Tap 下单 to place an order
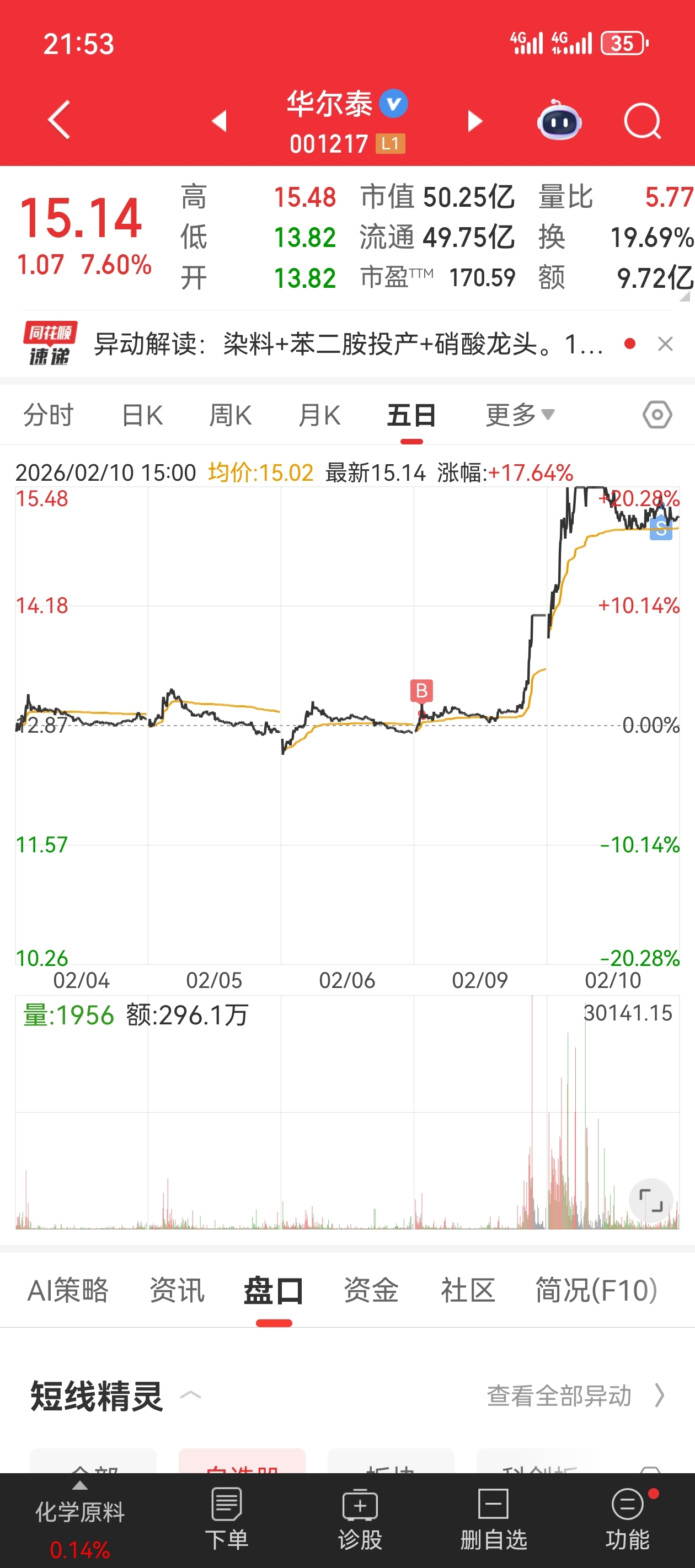 [227, 1519]
